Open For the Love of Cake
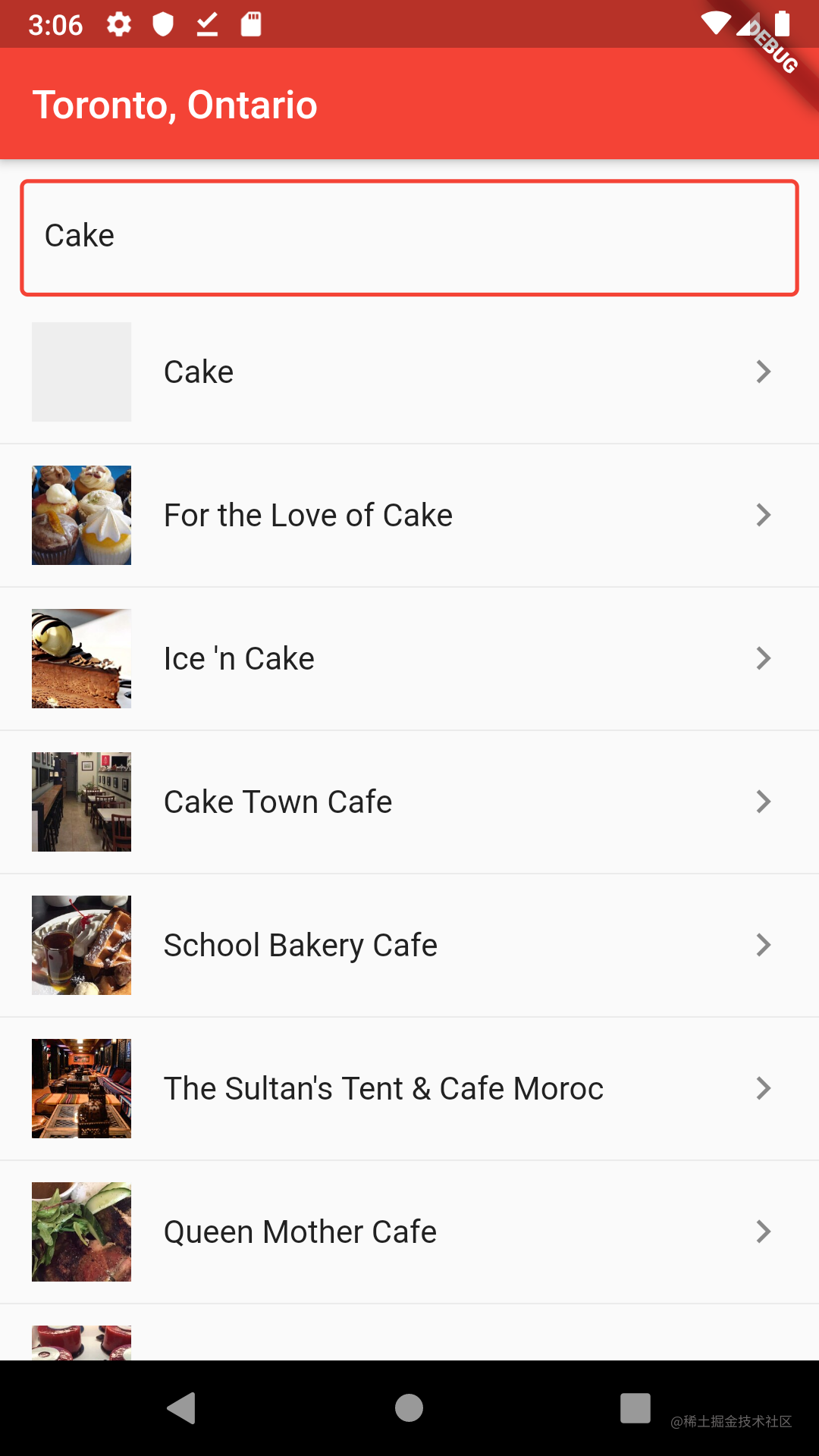819x1456 pixels. (409, 515)
